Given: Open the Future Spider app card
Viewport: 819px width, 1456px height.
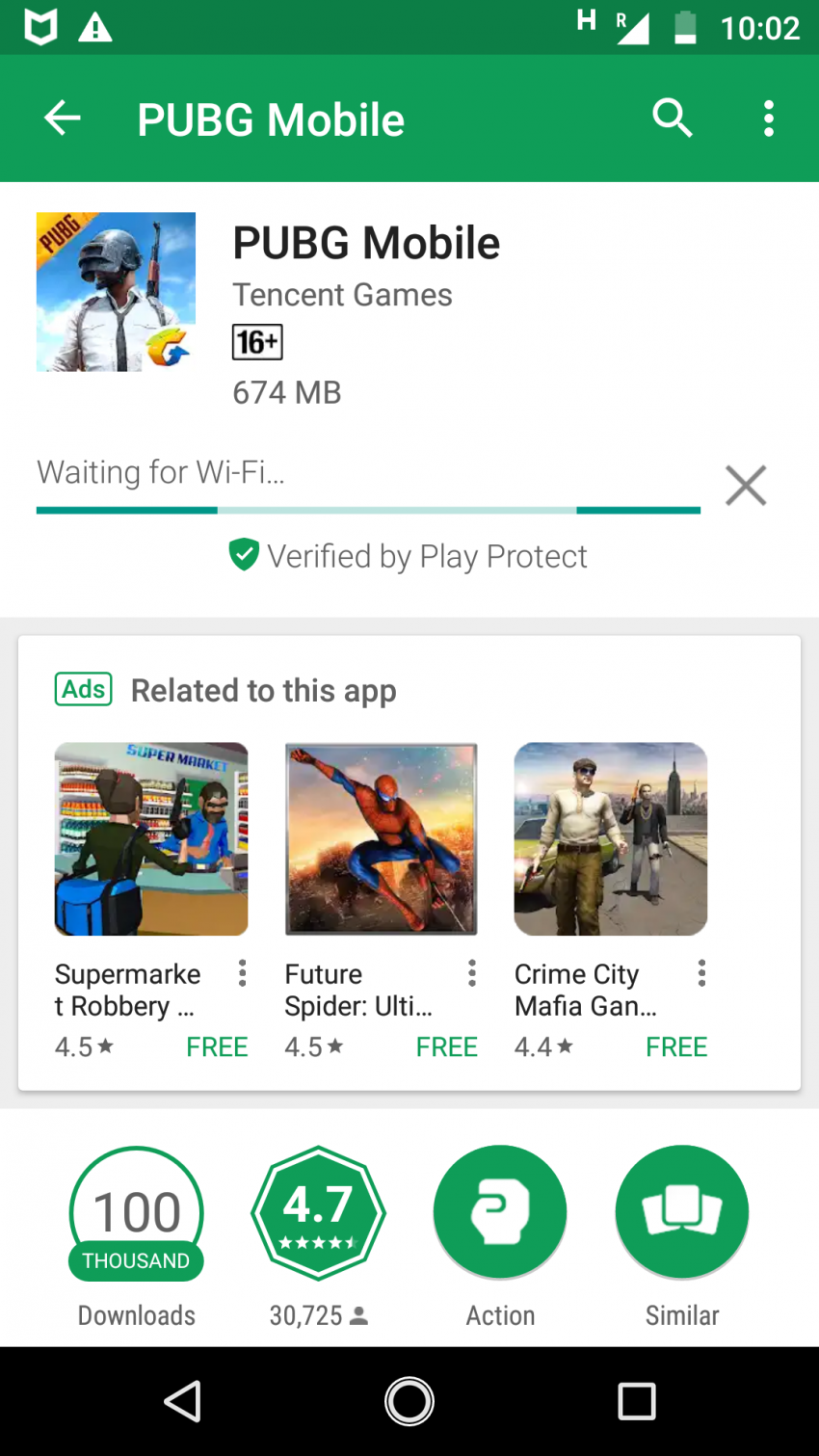Looking at the screenshot, I should point(381,838).
